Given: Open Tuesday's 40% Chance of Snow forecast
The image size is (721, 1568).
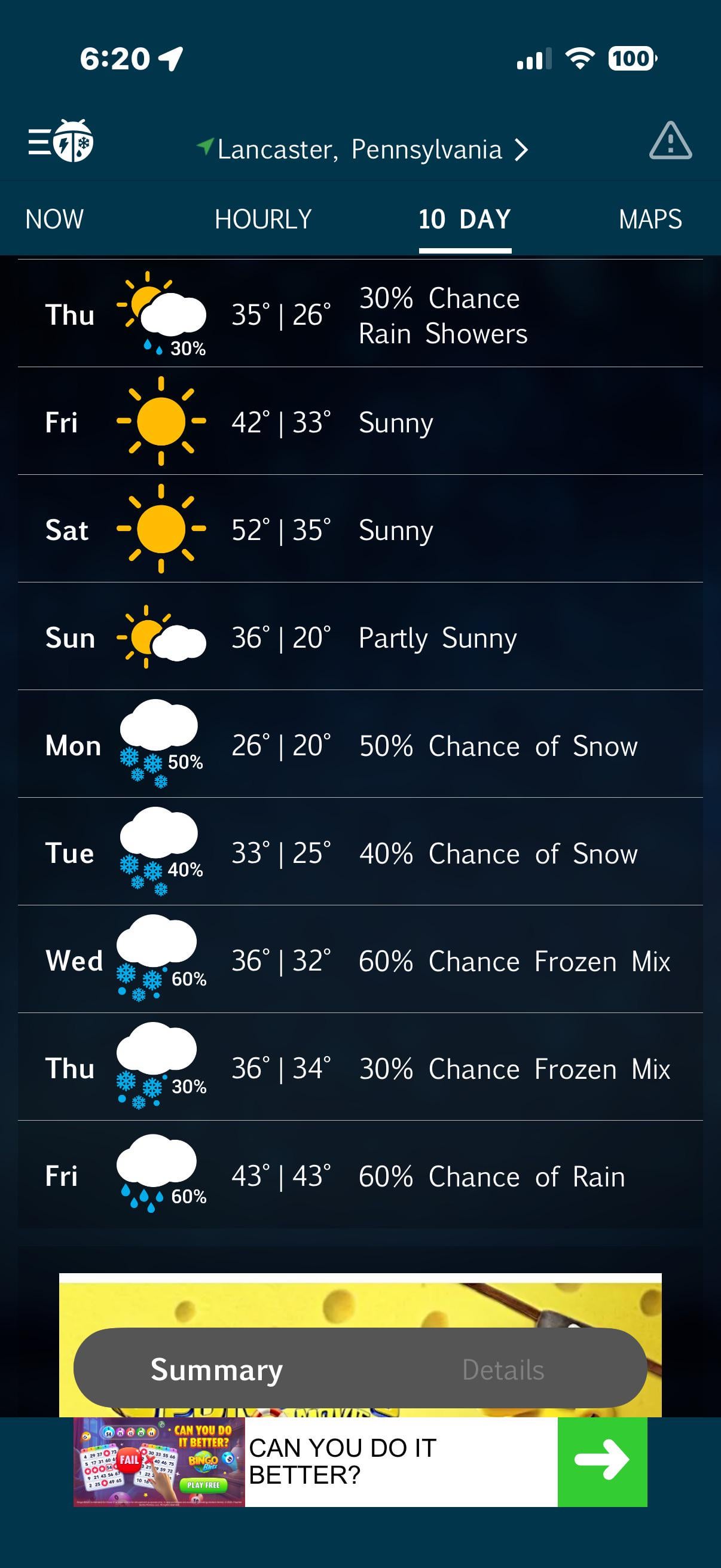Looking at the screenshot, I should pyautogui.click(x=360, y=853).
